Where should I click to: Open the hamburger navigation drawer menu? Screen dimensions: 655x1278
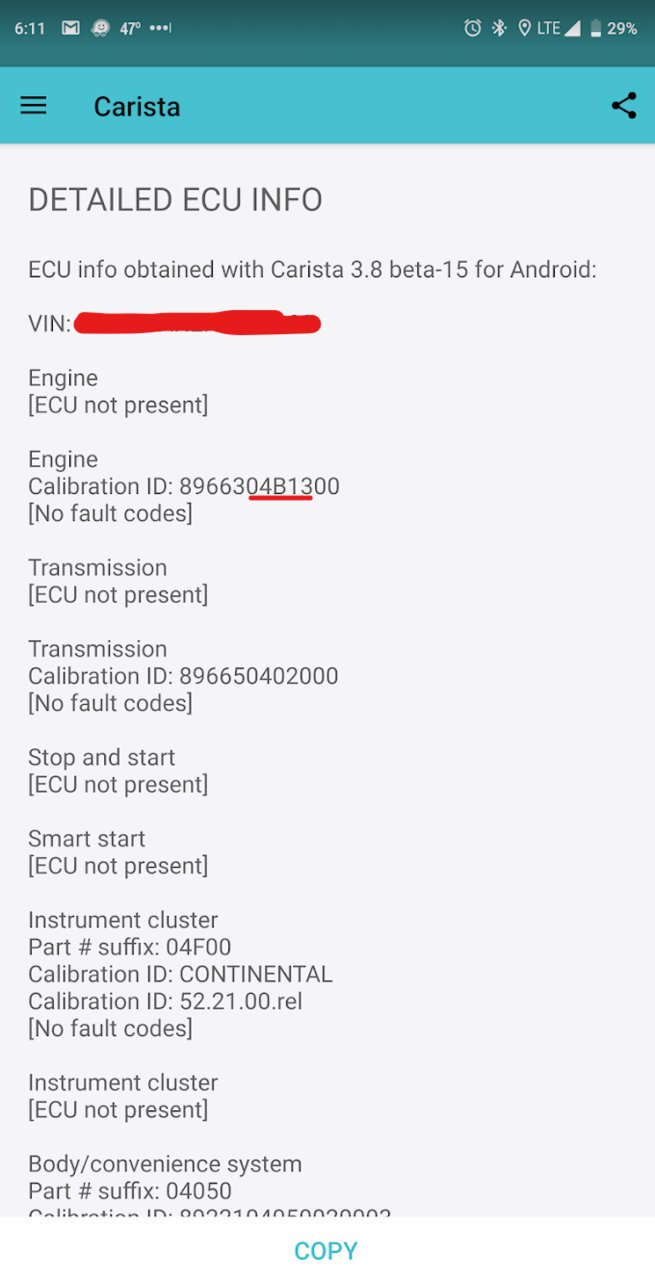(33, 106)
